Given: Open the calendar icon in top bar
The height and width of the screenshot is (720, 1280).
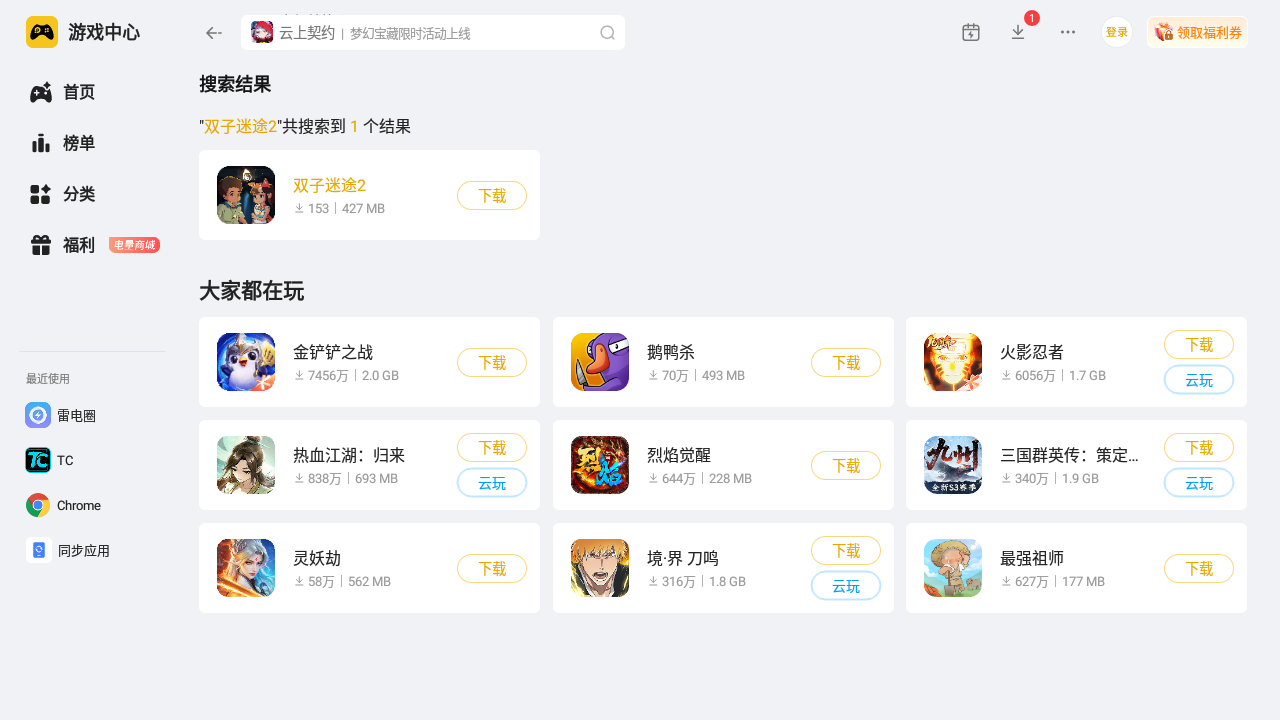Looking at the screenshot, I should click(x=970, y=33).
